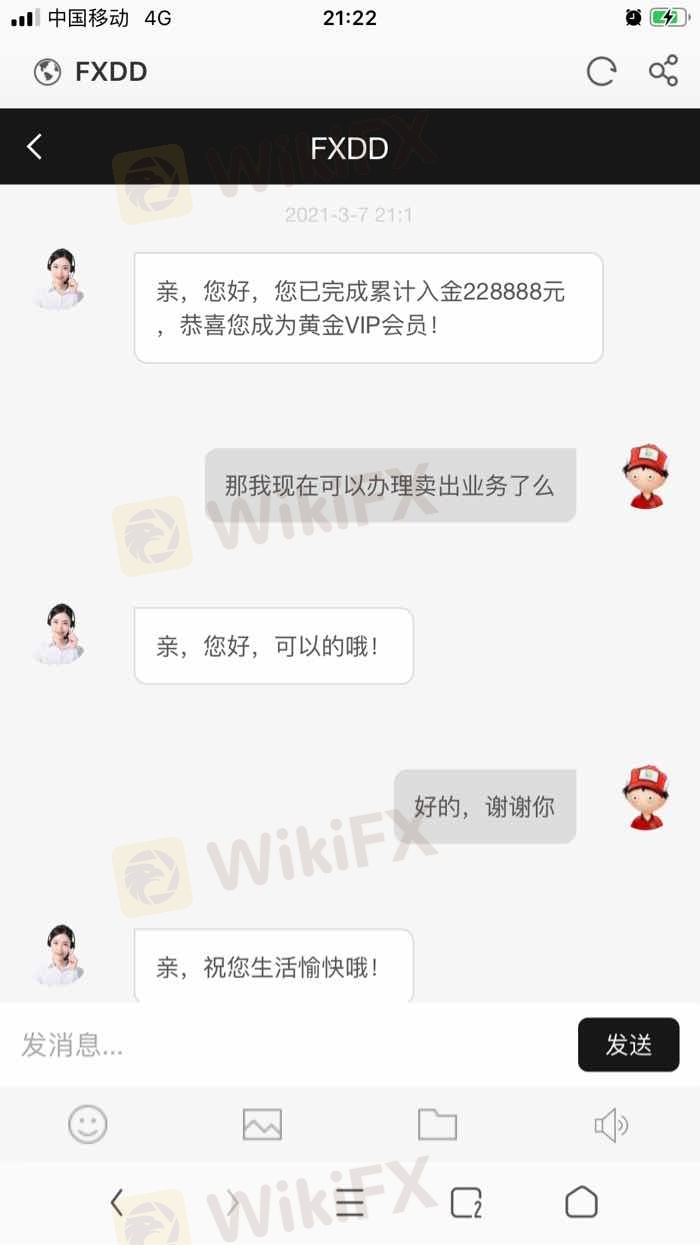Screen dimensions: 700x1245
Task: Share this FXDD page
Action: 663,71
